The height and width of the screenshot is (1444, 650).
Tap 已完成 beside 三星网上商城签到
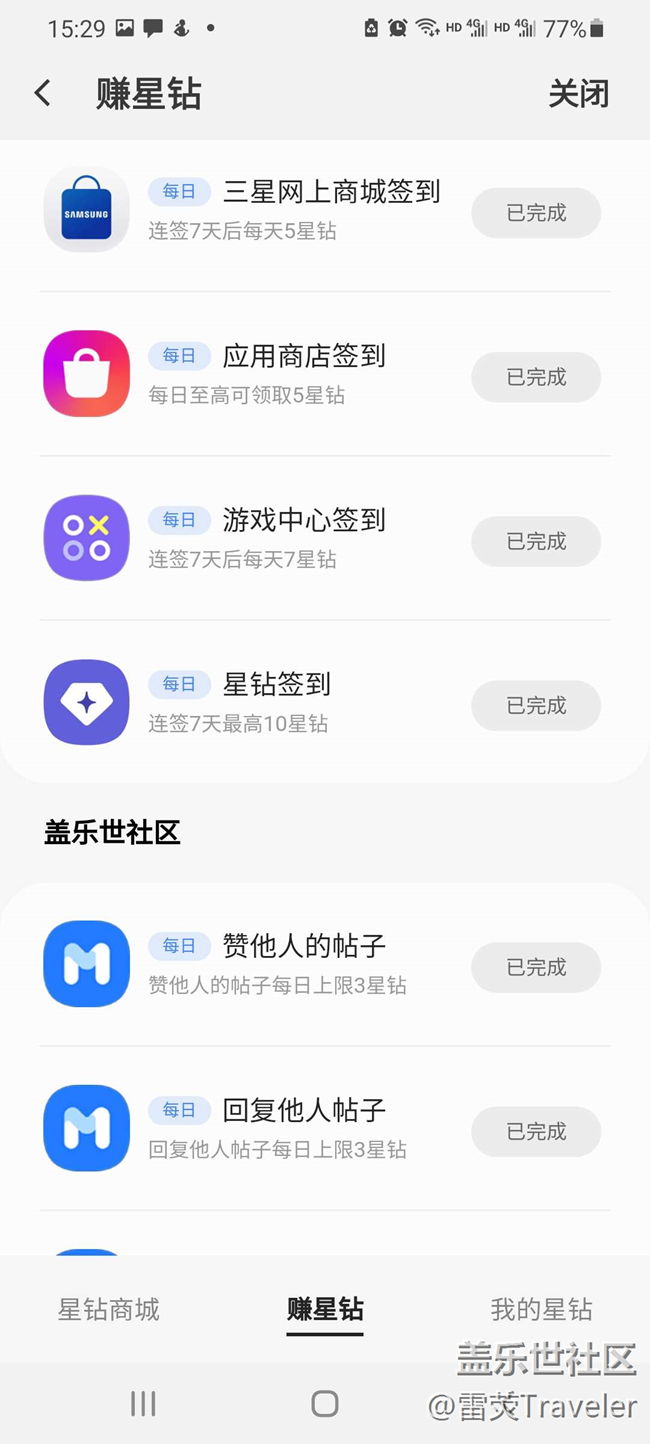click(536, 213)
